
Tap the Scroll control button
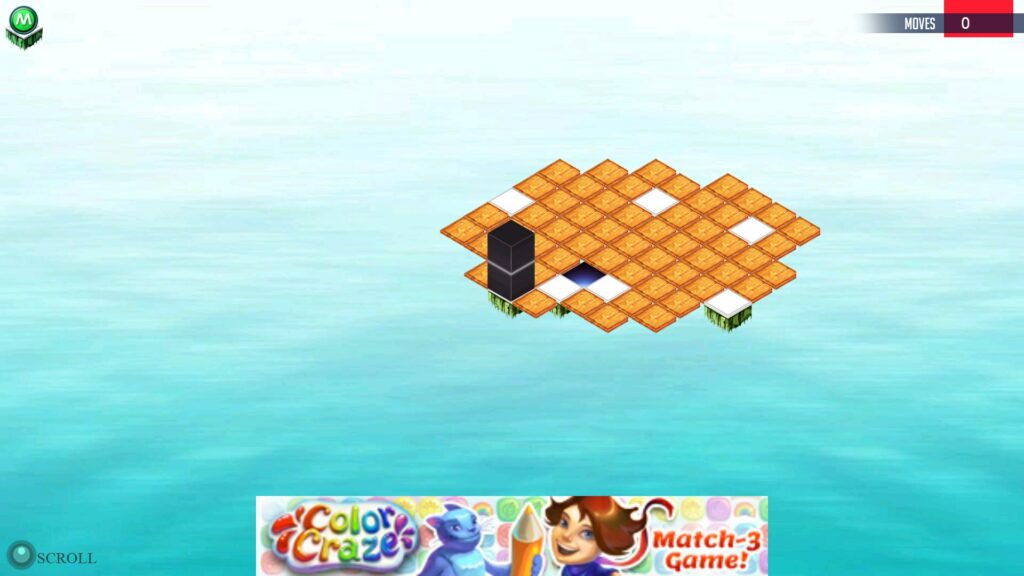[21, 555]
